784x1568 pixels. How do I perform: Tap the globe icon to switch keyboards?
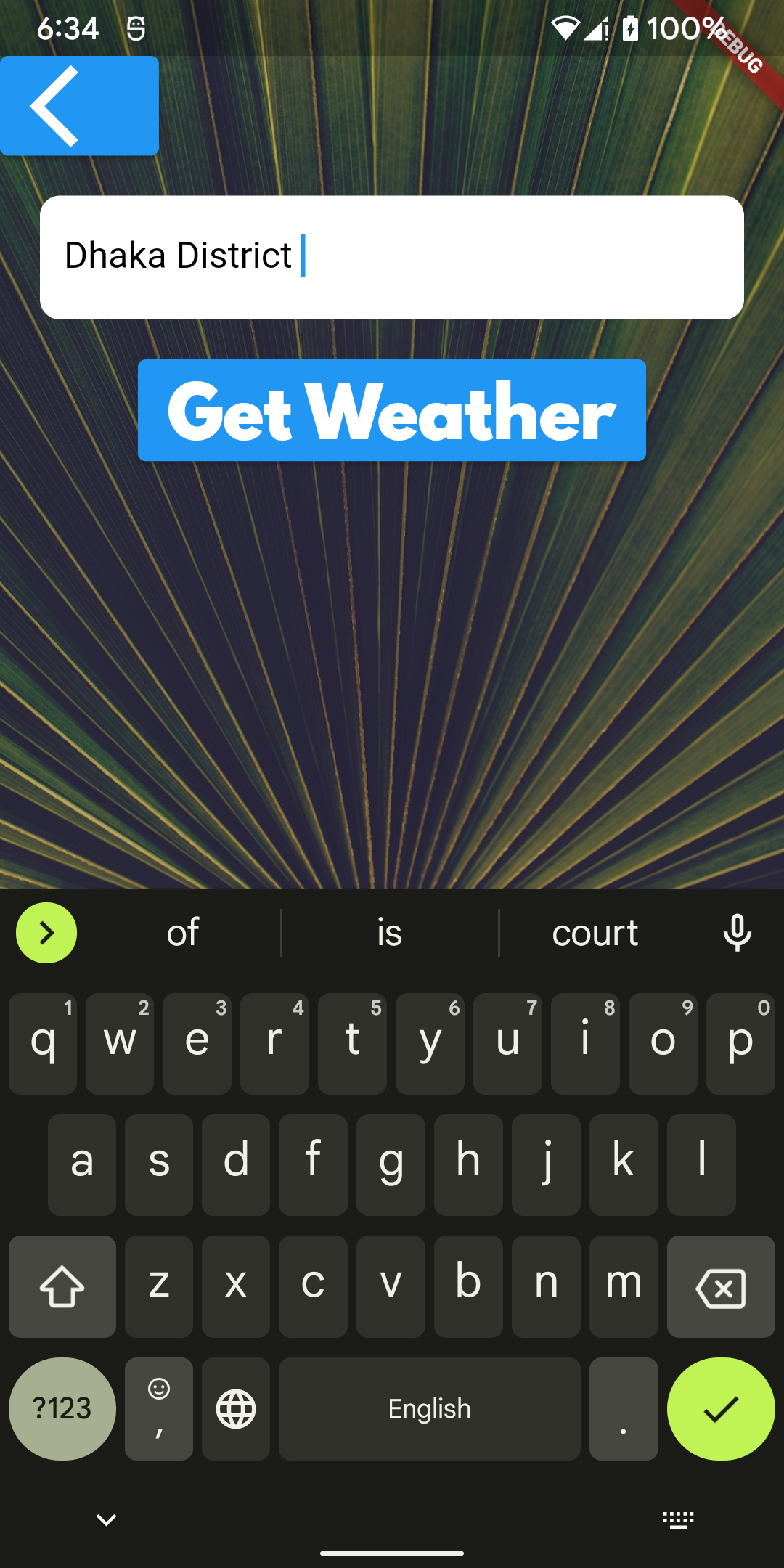click(235, 1408)
